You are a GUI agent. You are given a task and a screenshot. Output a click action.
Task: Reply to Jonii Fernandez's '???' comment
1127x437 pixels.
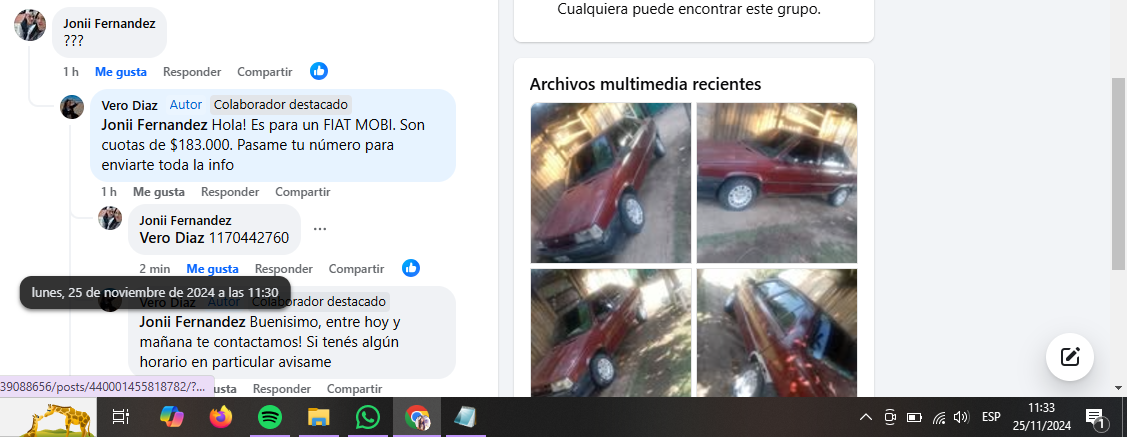click(x=192, y=72)
